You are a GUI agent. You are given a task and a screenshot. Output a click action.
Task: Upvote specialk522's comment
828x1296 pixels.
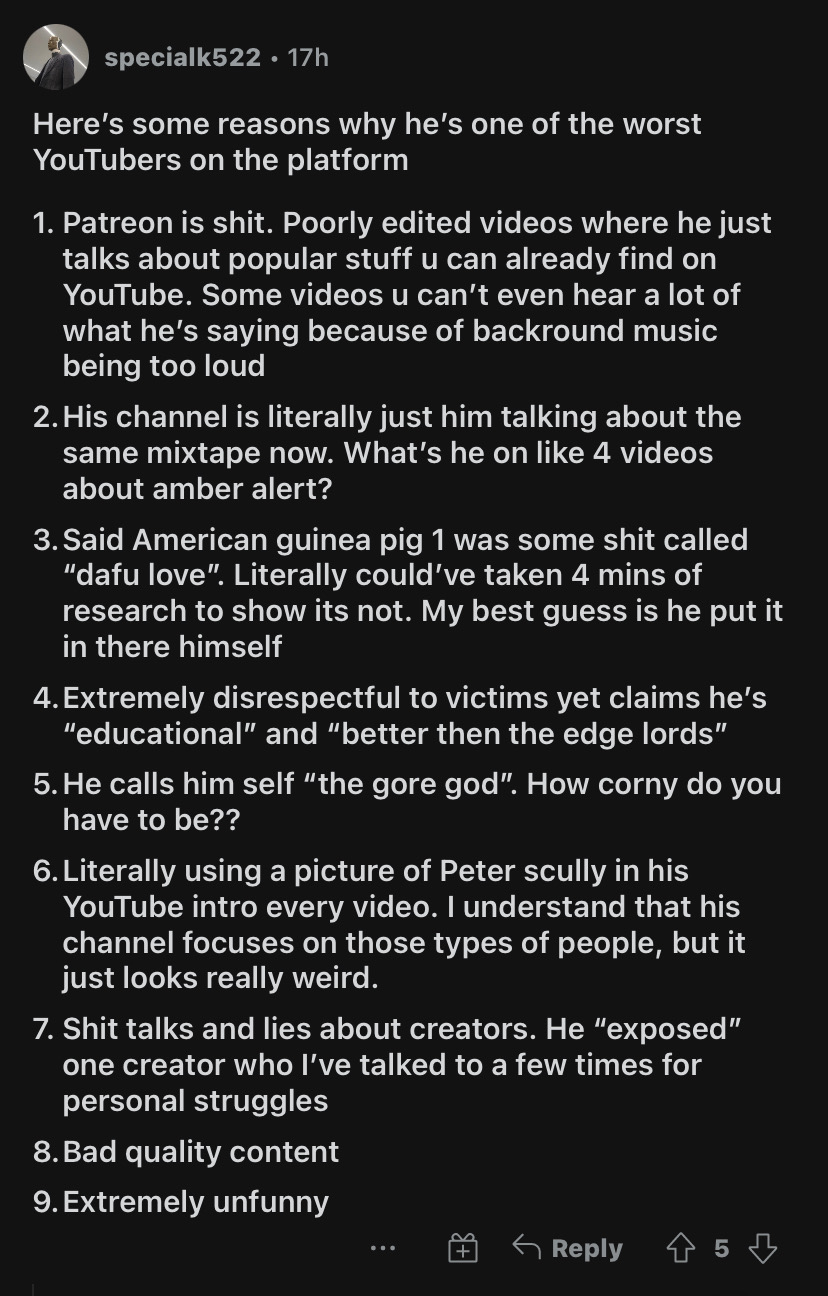[681, 1247]
